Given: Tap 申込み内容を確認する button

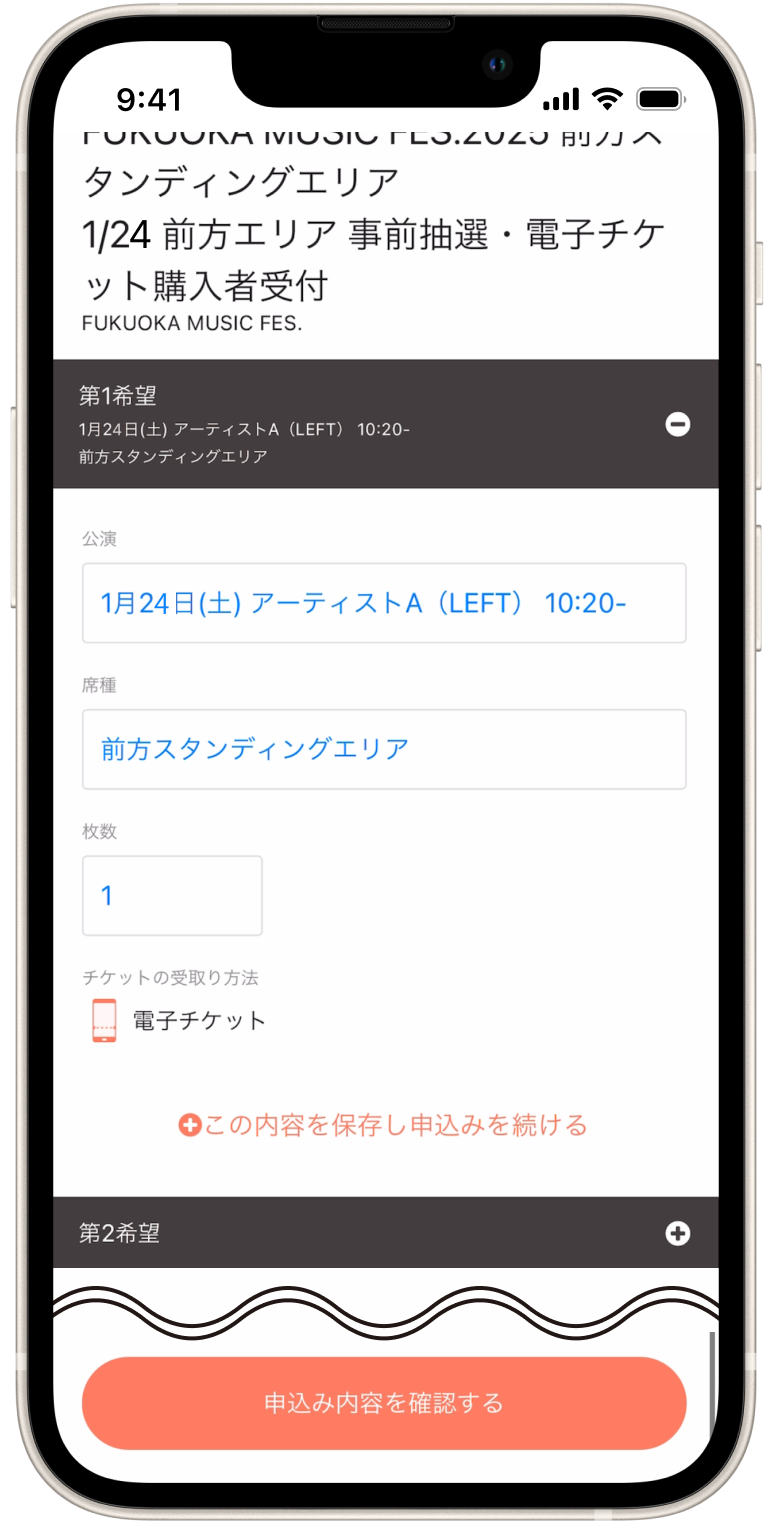Looking at the screenshot, I should click(x=384, y=1403).
